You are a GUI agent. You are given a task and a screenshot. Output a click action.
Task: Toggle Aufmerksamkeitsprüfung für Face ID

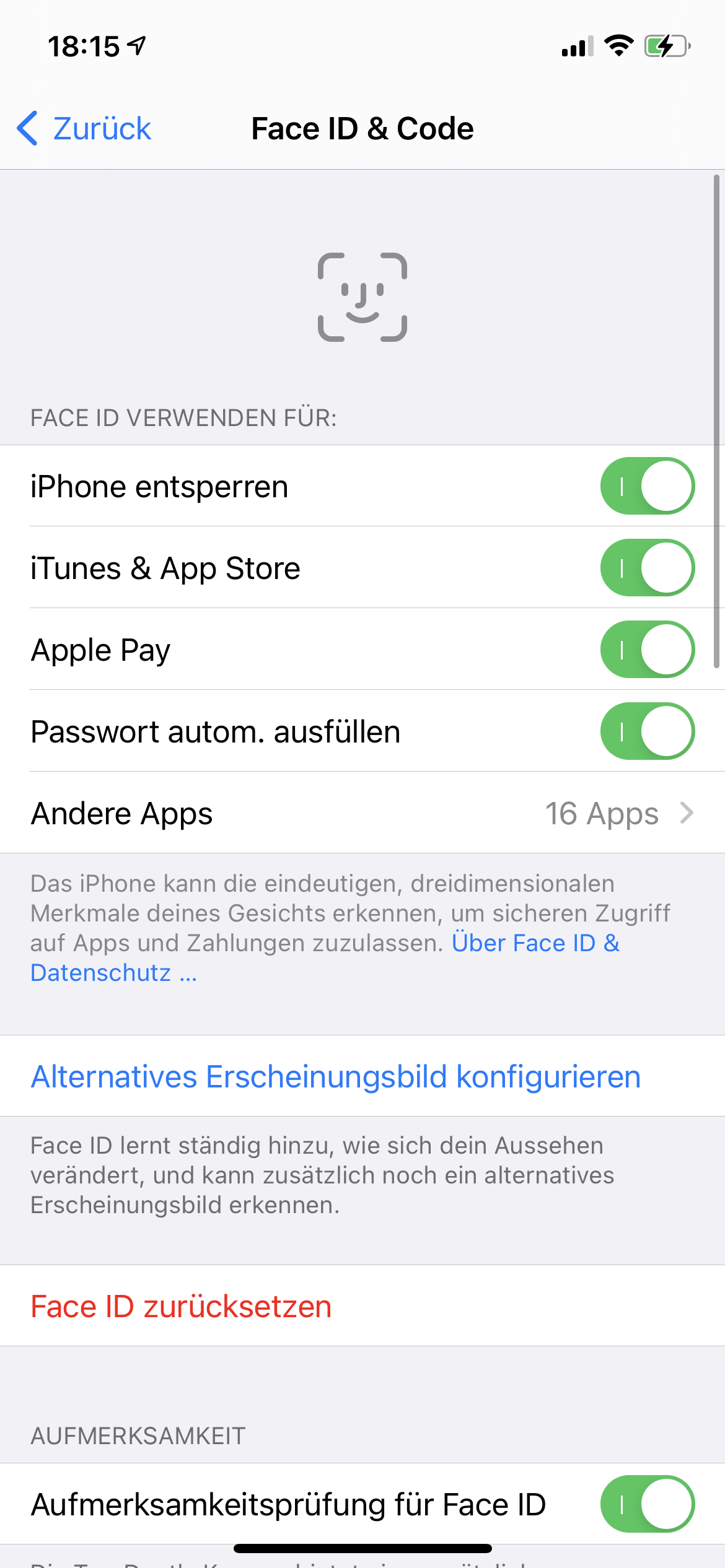tap(647, 1504)
